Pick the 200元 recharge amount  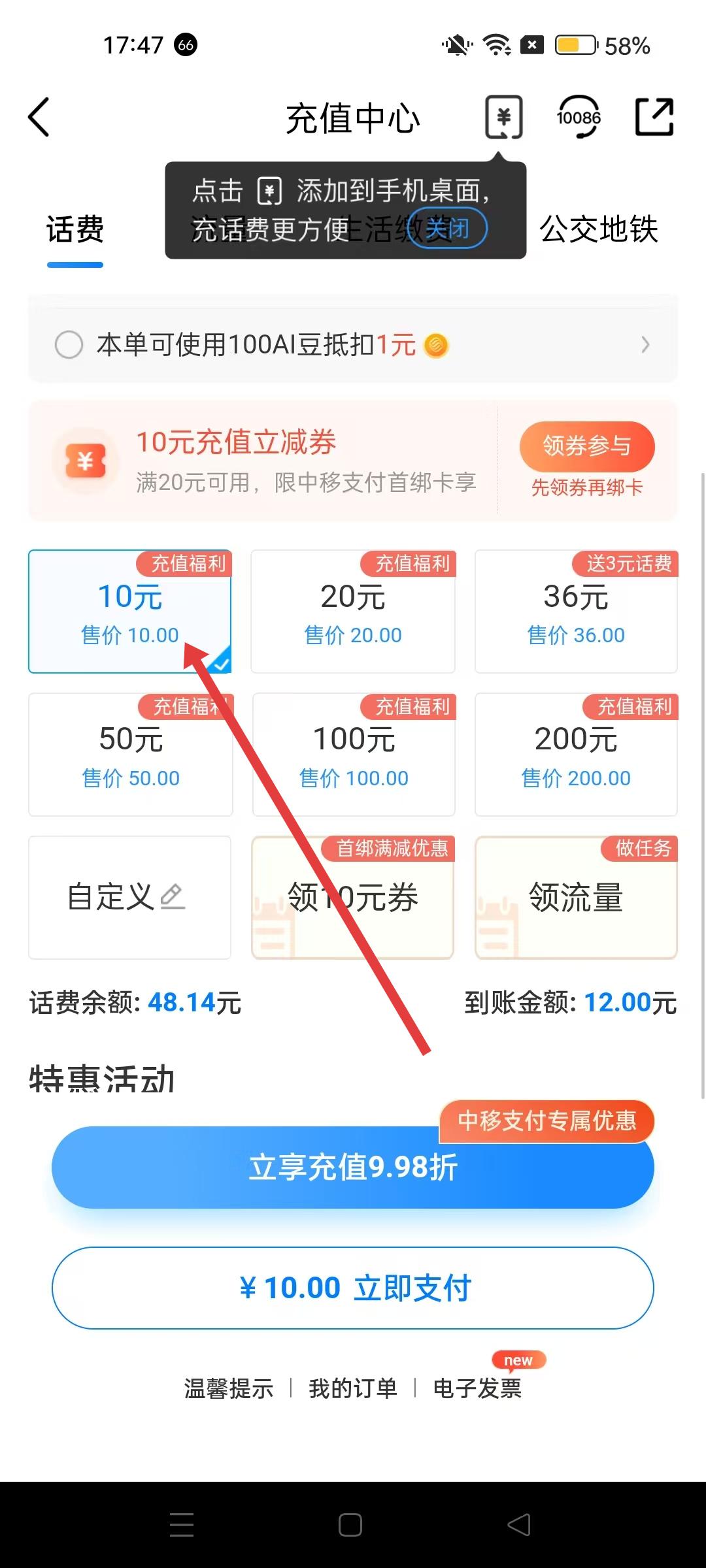tap(576, 755)
